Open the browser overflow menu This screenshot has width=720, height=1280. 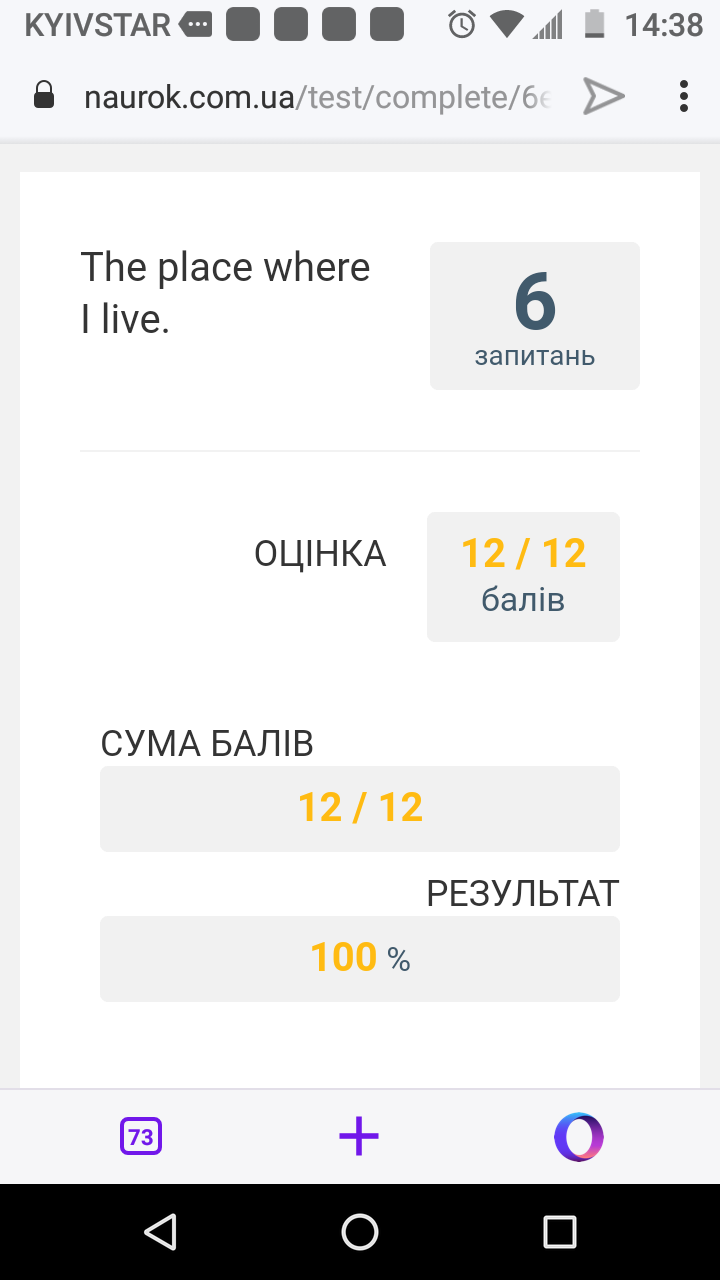(684, 96)
